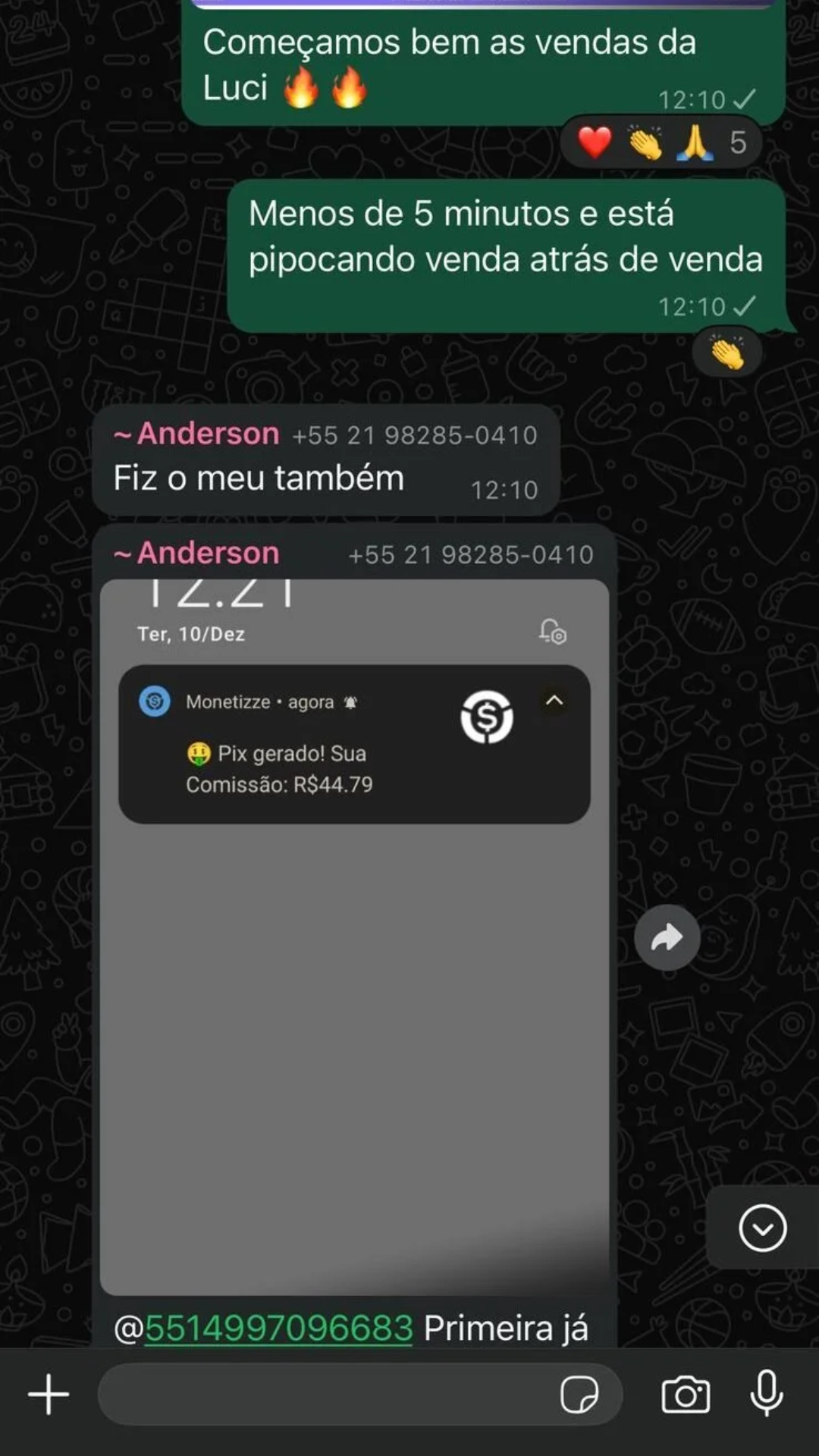Image resolution: width=819 pixels, height=1456 pixels.
Task: Open Anderson's profile from Fiz o meu também
Action: click(x=208, y=434)
